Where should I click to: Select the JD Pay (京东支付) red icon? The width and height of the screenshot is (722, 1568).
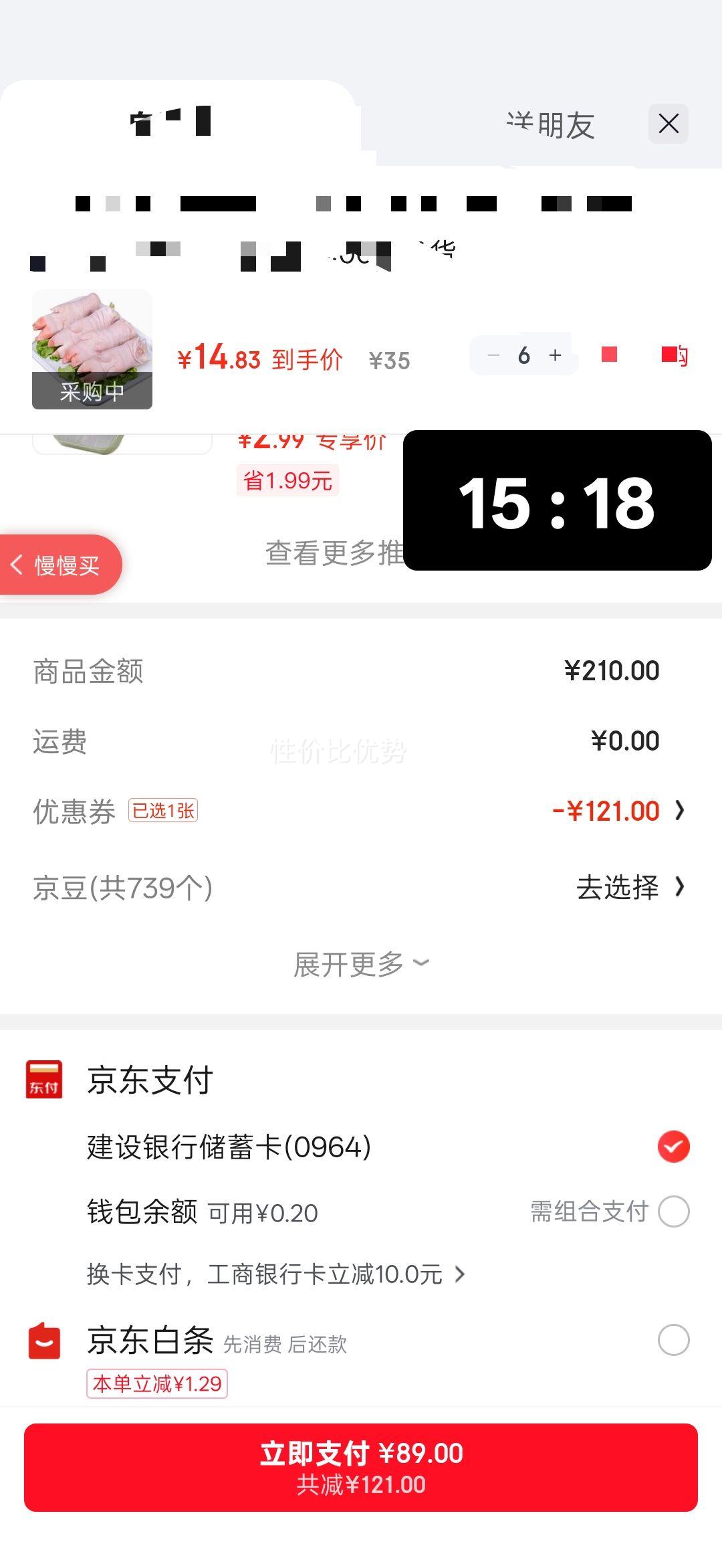coord(43,1080)
